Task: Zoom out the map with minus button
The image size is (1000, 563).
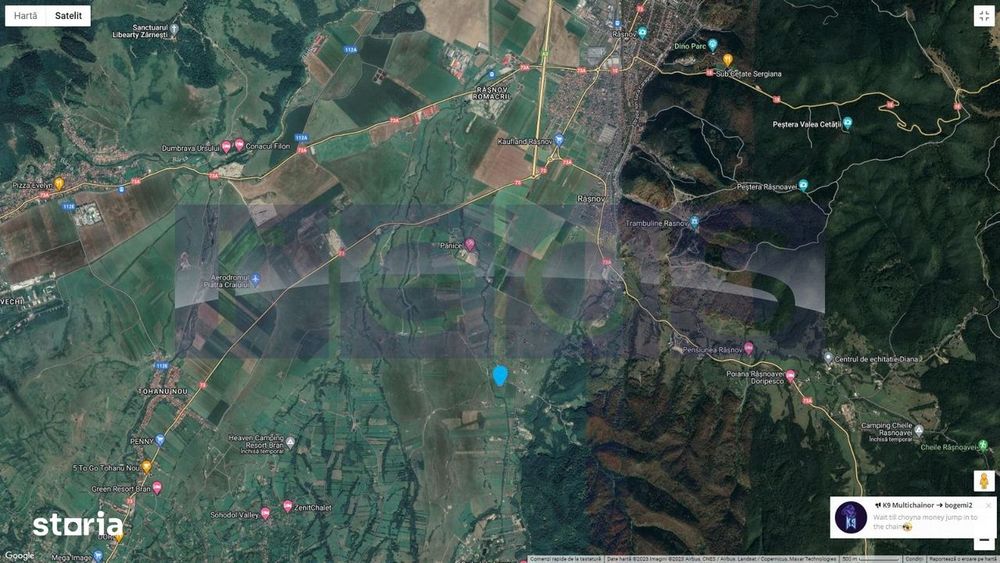Action: (985, 541)
